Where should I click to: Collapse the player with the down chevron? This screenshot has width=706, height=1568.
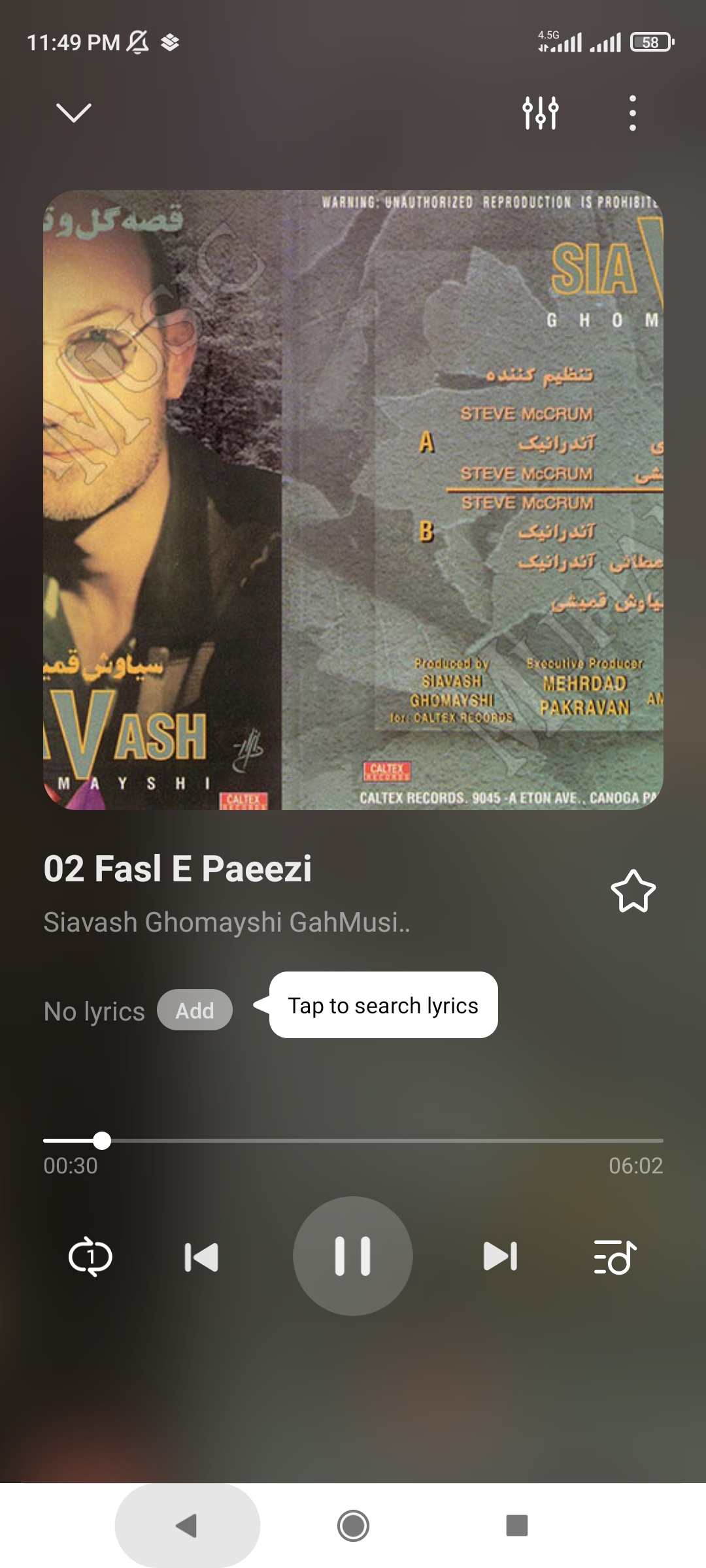point(74,112)
